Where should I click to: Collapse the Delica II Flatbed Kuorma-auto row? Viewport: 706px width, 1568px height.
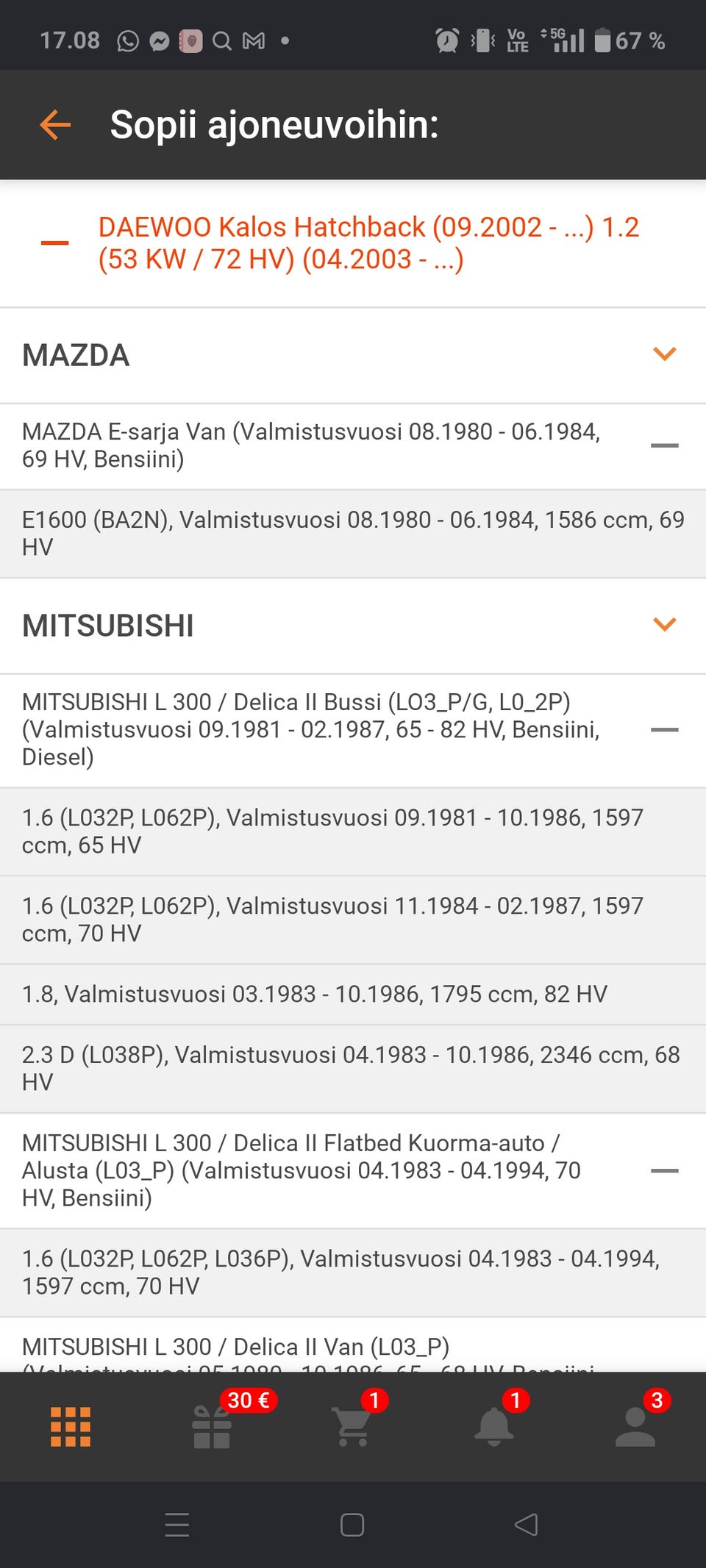[664, 1170]
